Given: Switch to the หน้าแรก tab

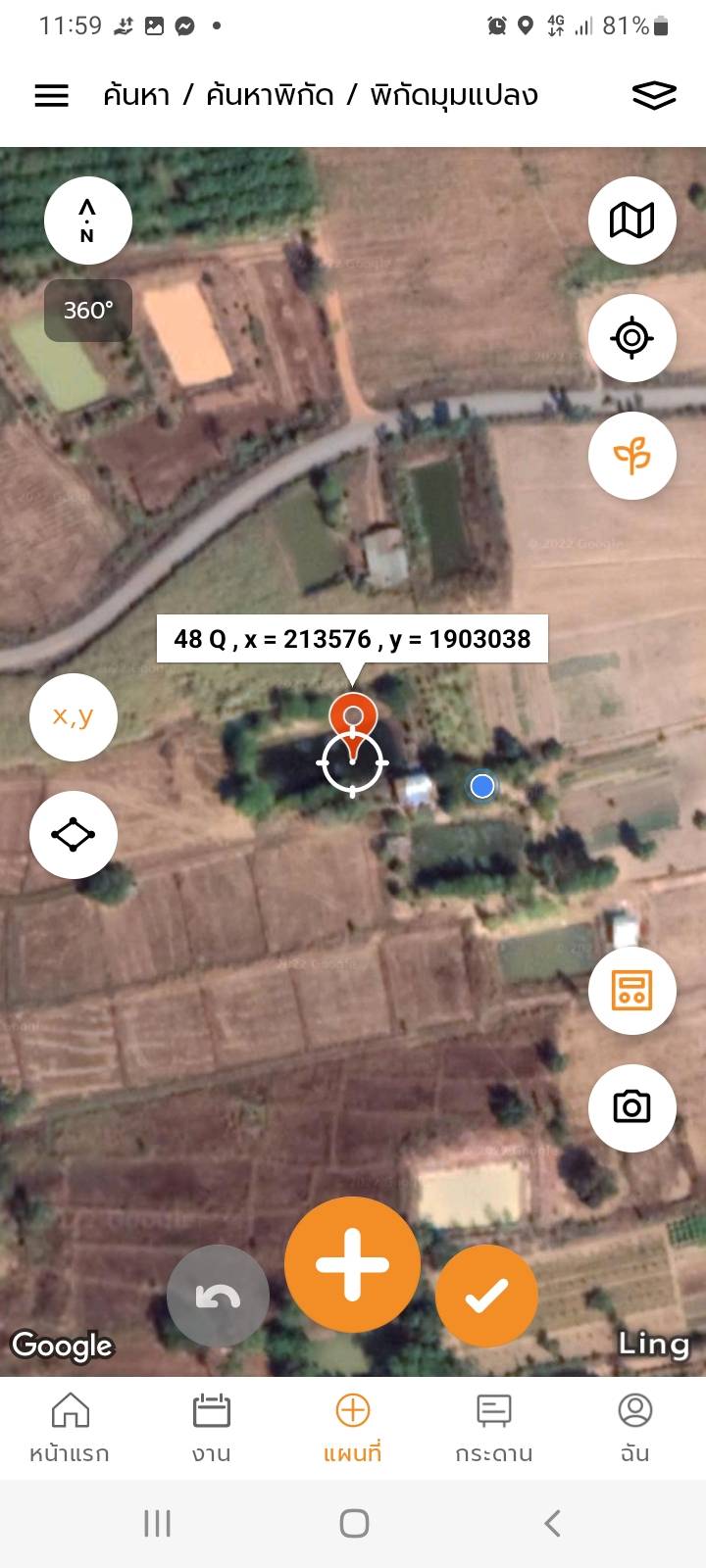Looking at the screenshot, I should tap(70, 1428).
